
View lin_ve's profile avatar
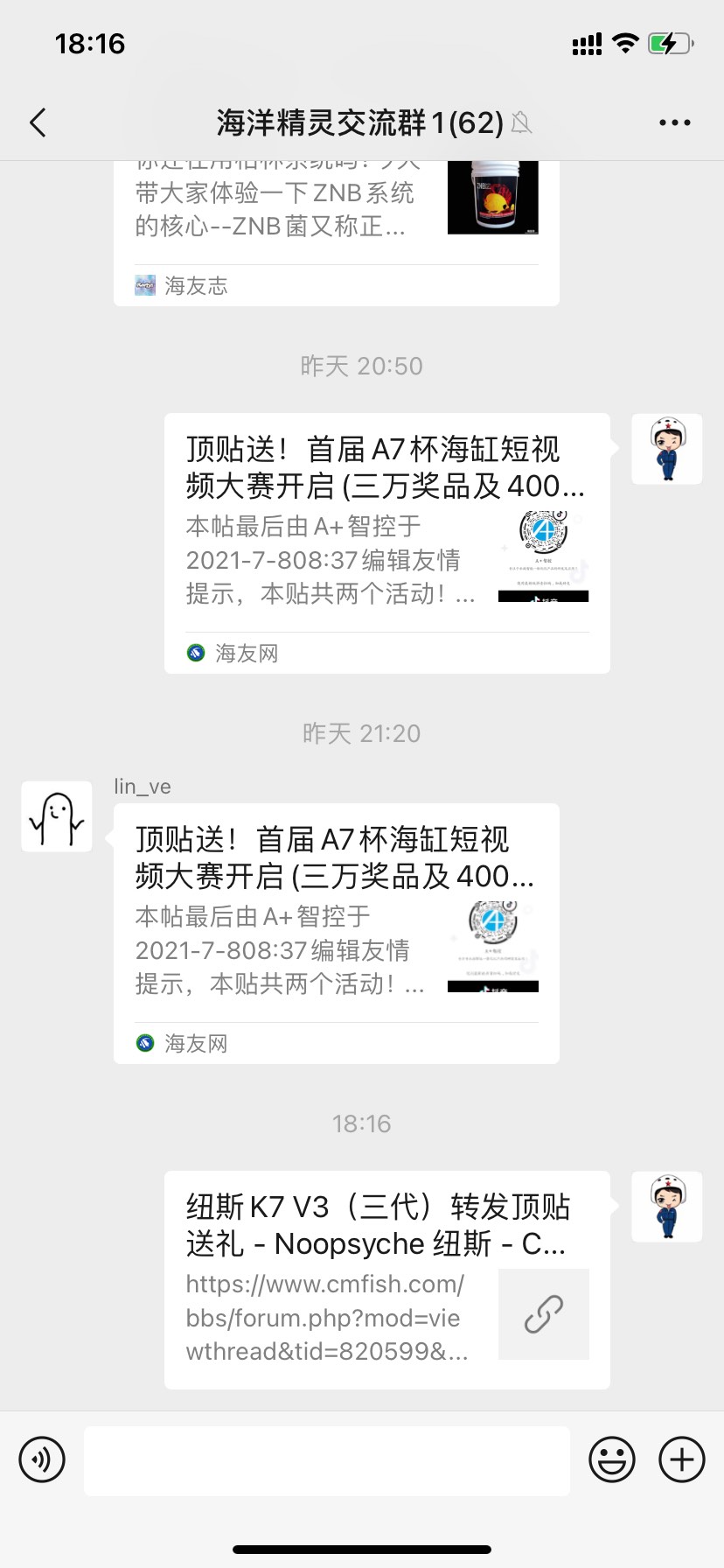[x=57, y=816]
